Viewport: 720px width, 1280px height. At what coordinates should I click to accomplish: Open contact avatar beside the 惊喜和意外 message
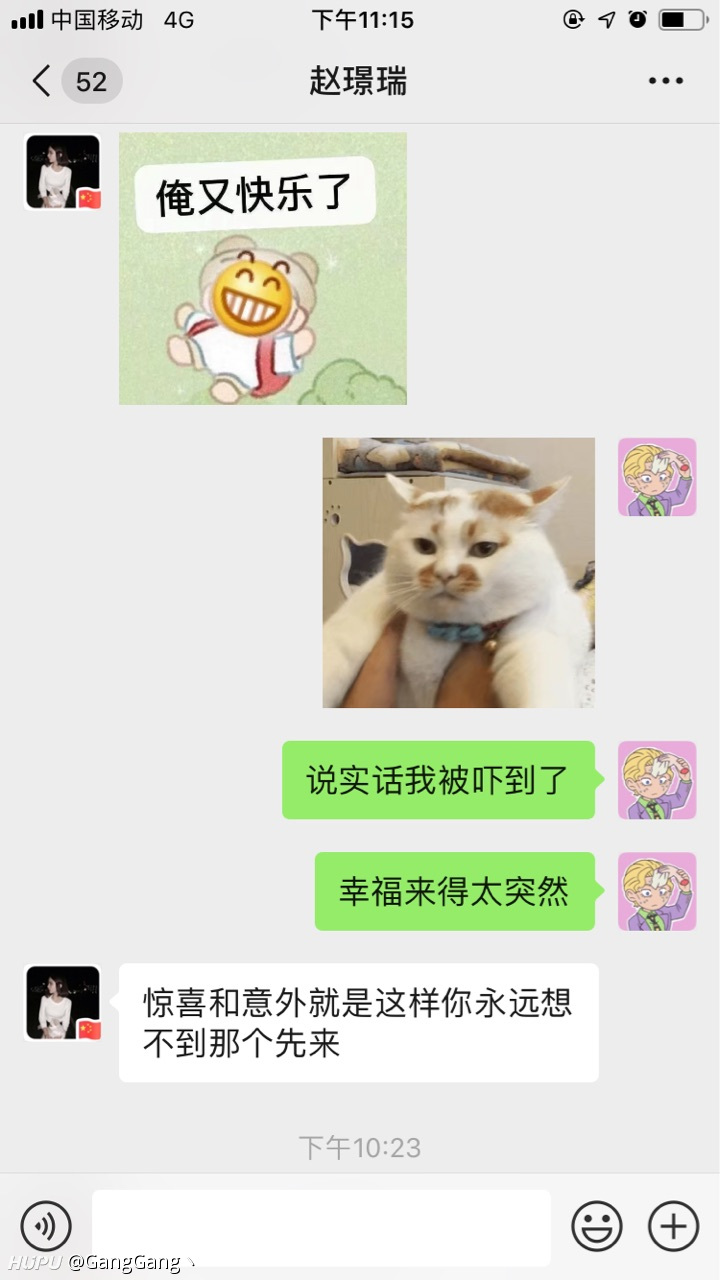click(63, 1003)
